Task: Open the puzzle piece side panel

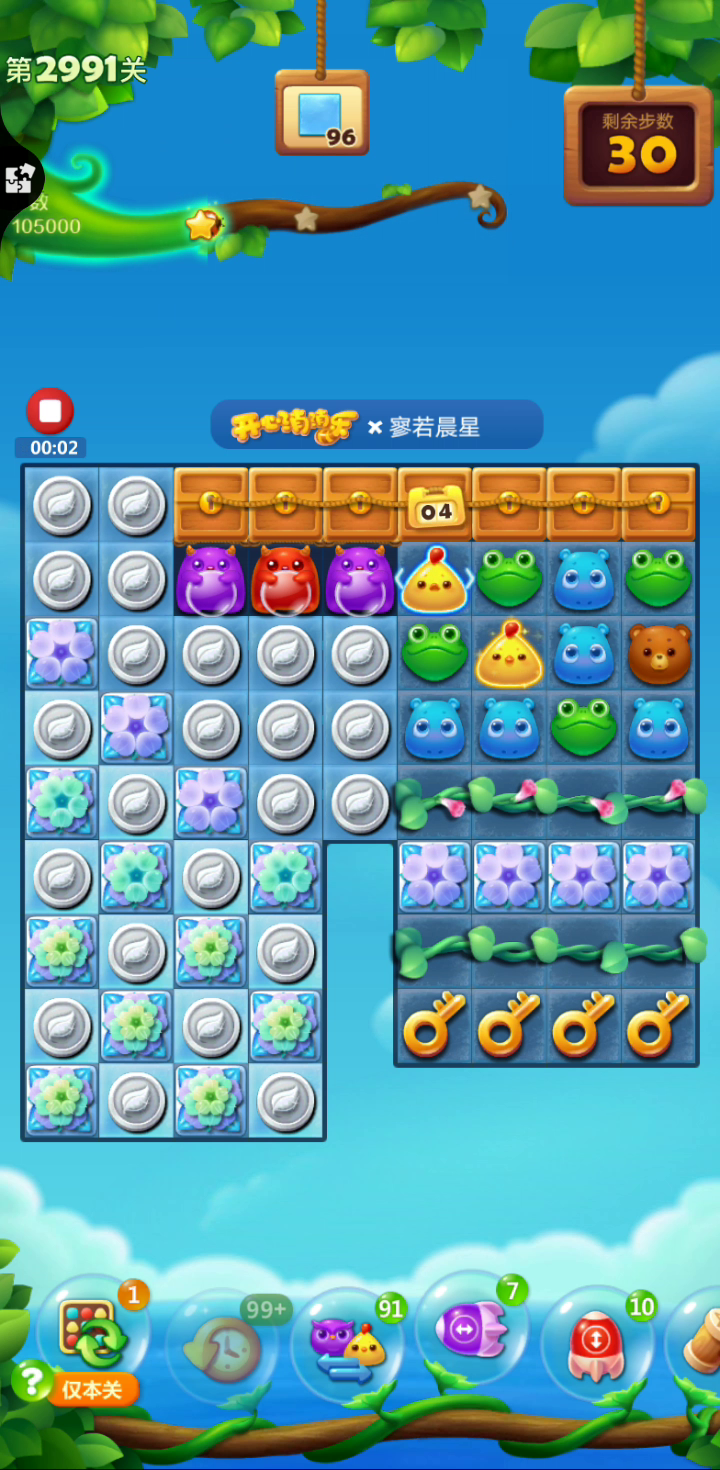Action: tap(19, 180)
